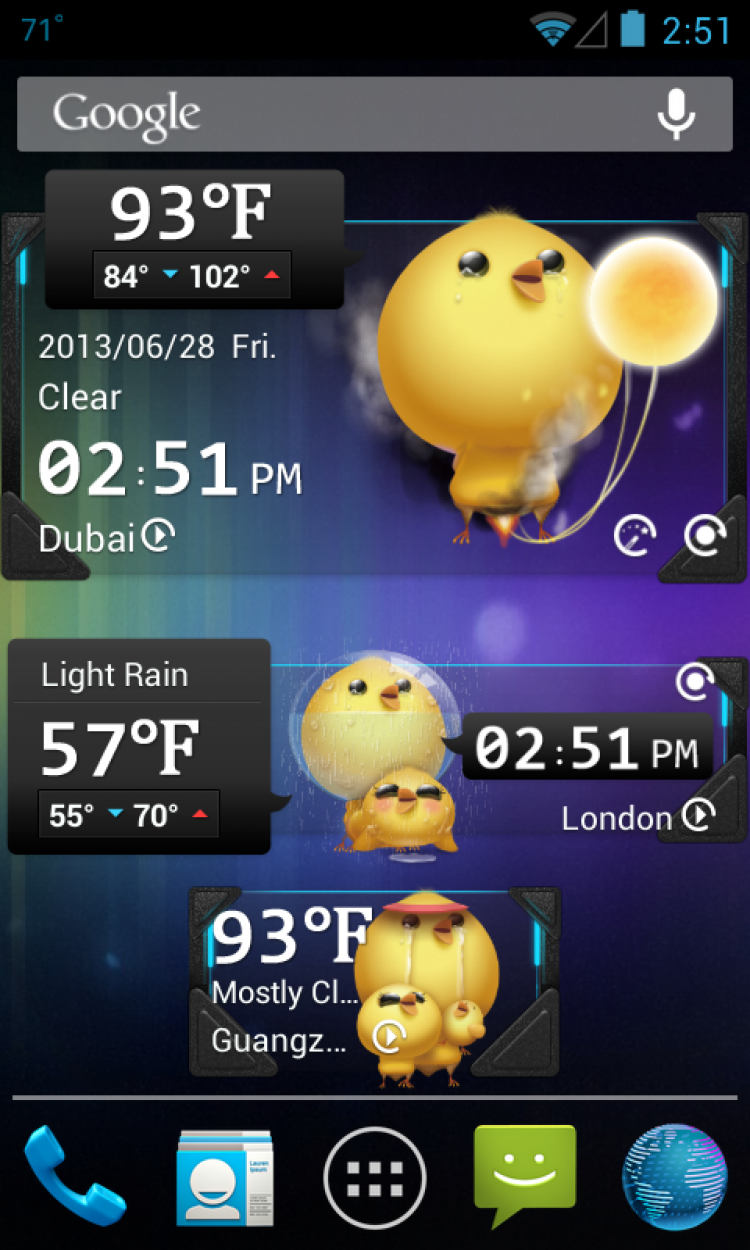Screen dimensions: 750x1250
Task: Refresh the Dubai weather widget
Action: pyautogui.click(x=705, y=536)
